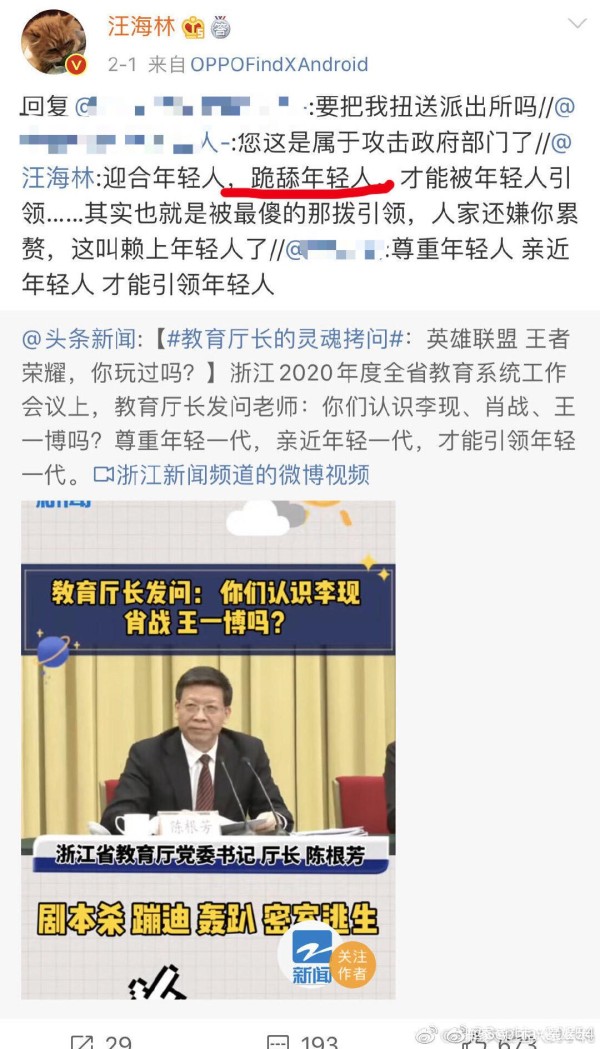Image resolution: width=600 pixels, height=1049 pixels.
Task: Play the 教育厅长发问 video thumbnail
Action: [208, 749]
